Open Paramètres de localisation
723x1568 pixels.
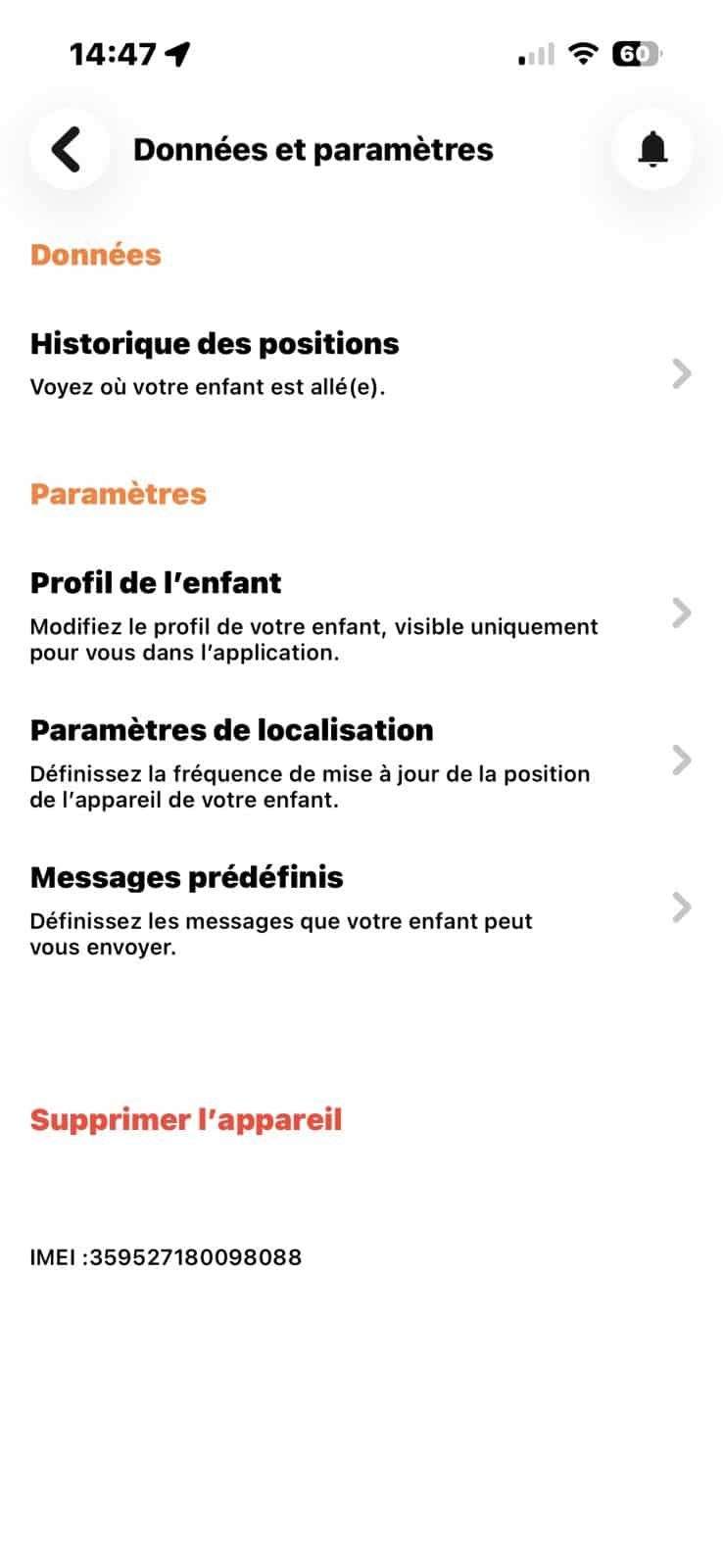(361, 761)
